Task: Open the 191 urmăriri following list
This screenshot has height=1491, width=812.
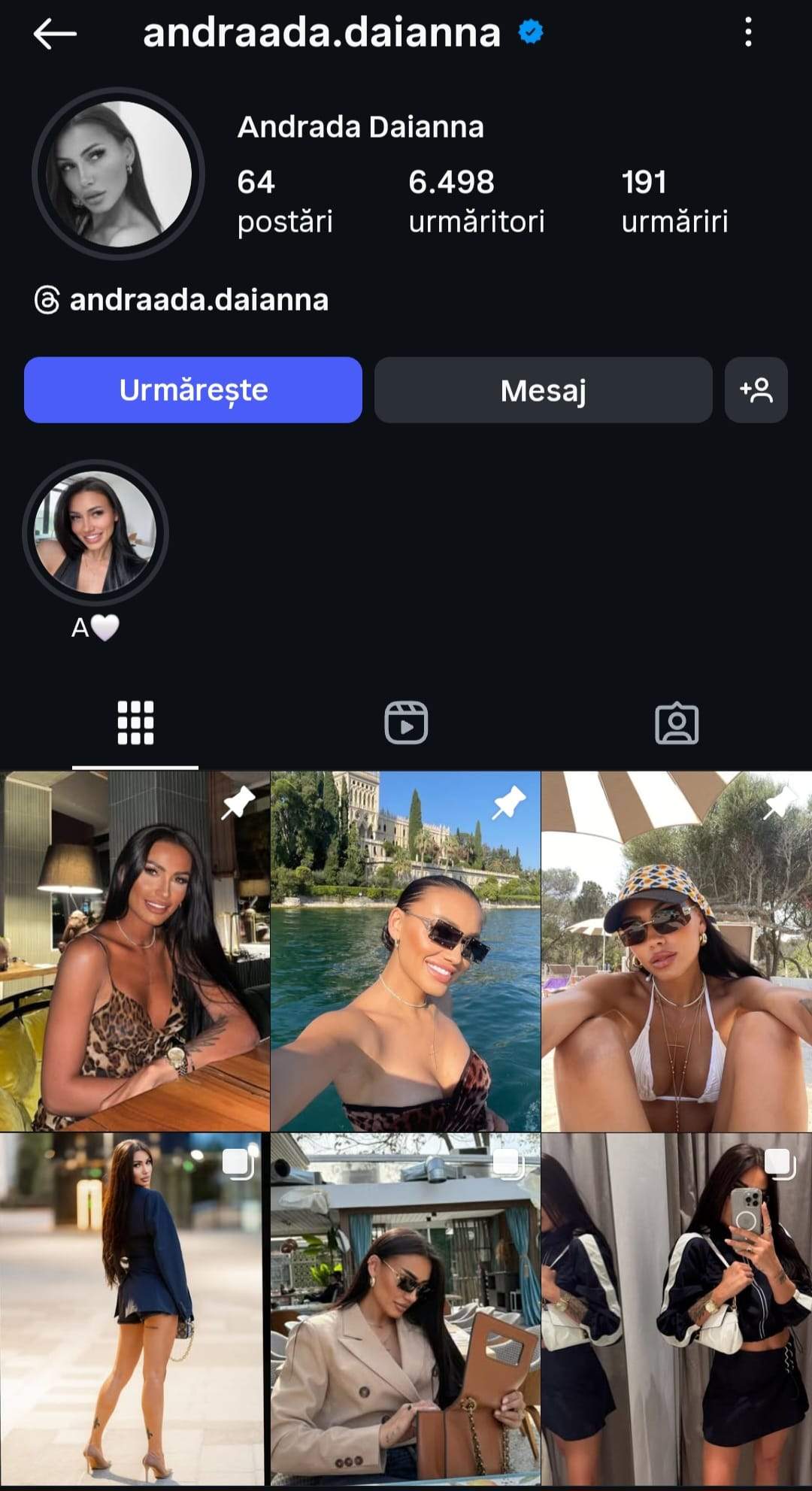Action: (674, 201)
